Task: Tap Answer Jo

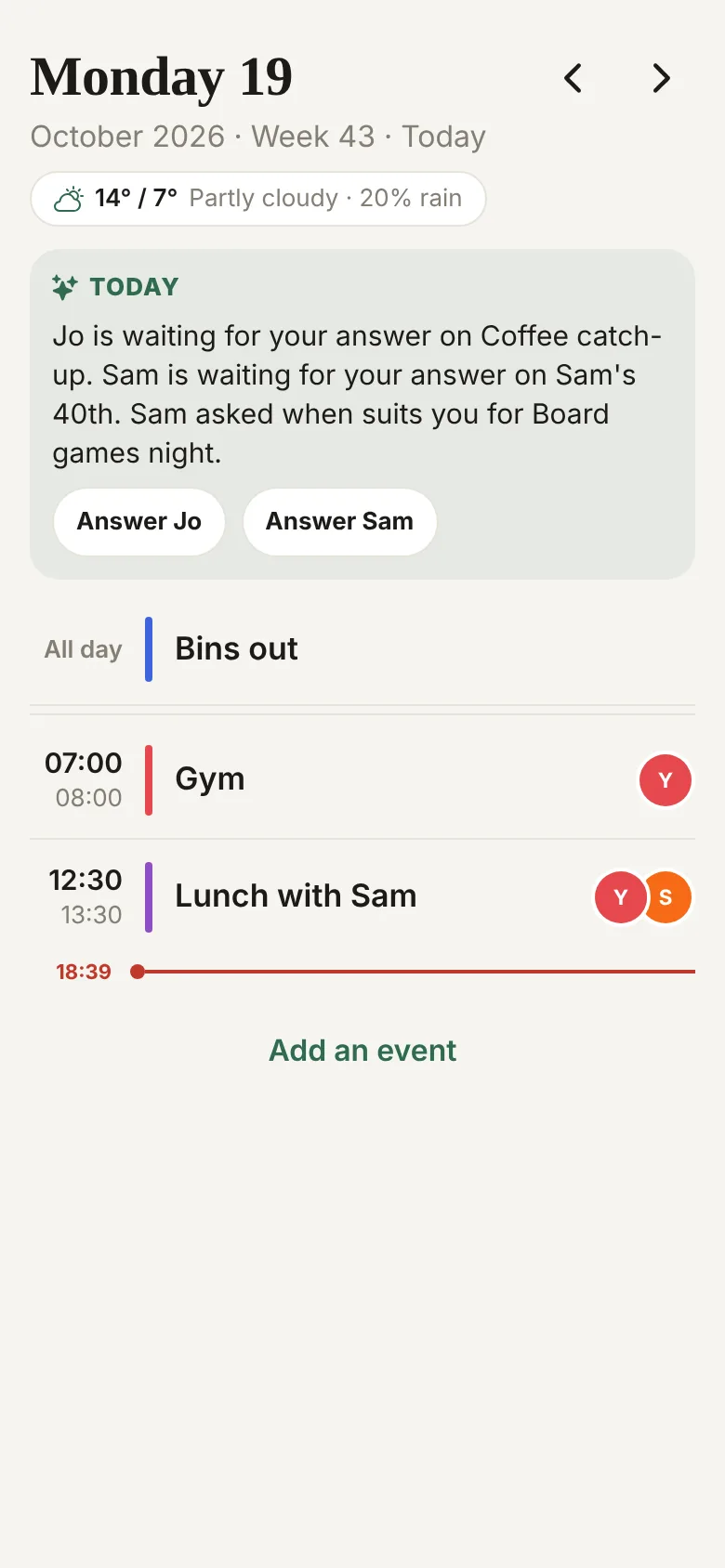Action: pos(139,522)
